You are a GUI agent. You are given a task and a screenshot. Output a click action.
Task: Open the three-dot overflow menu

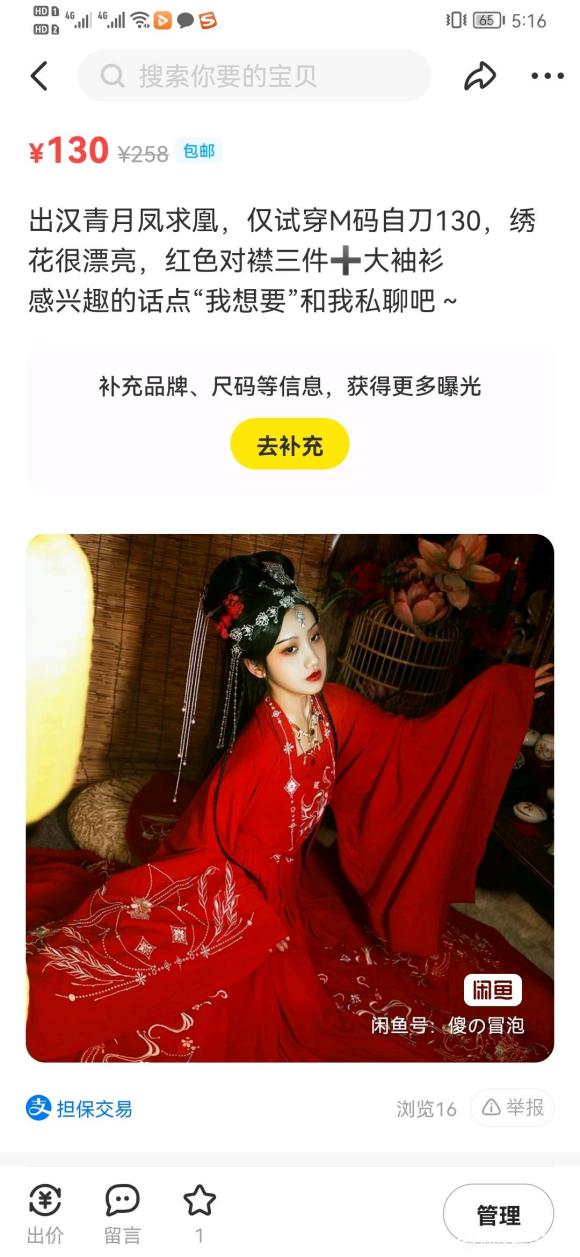[547, 76]
